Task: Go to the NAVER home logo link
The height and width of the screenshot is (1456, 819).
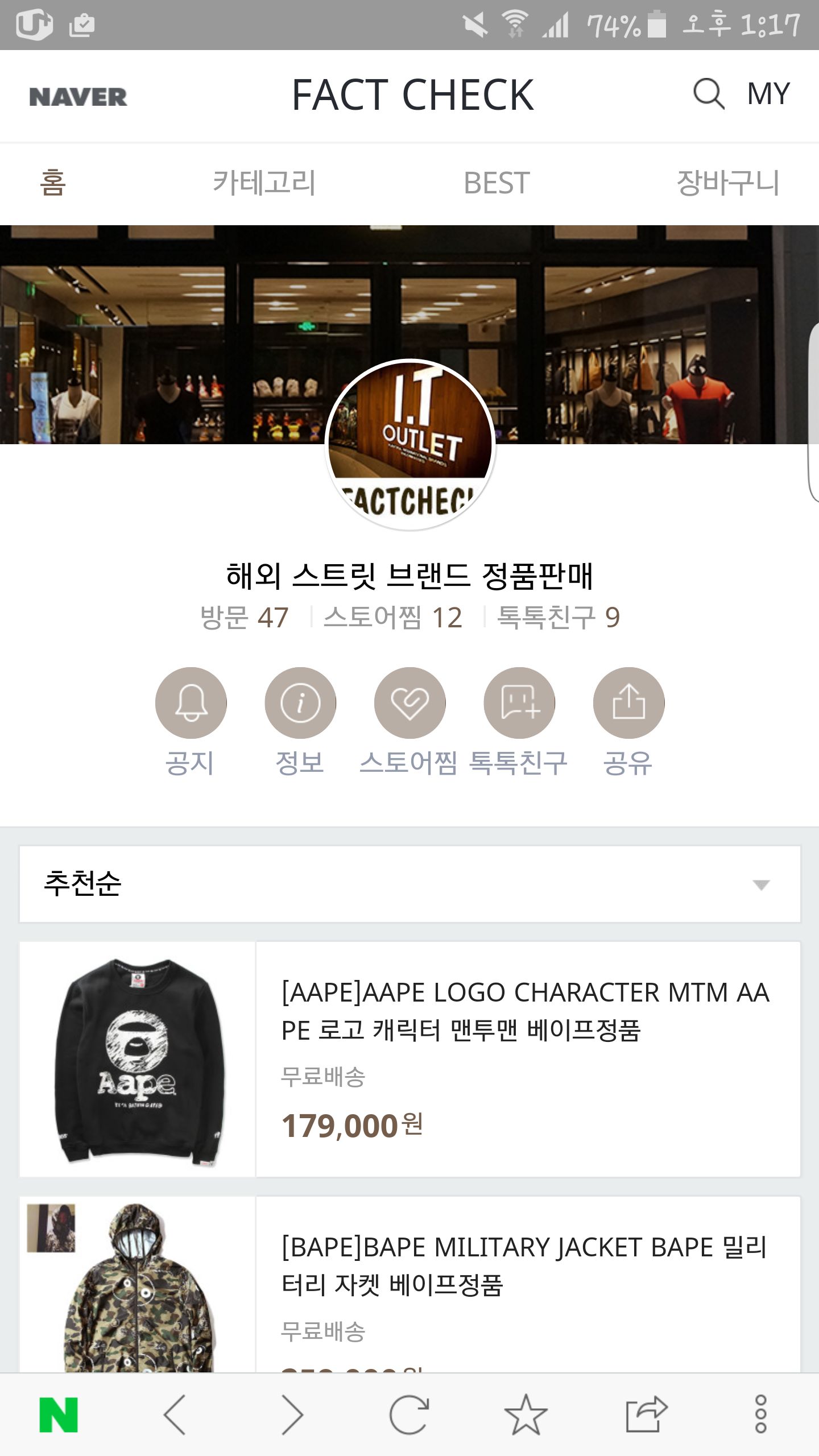Action: (x=78, y=97)
